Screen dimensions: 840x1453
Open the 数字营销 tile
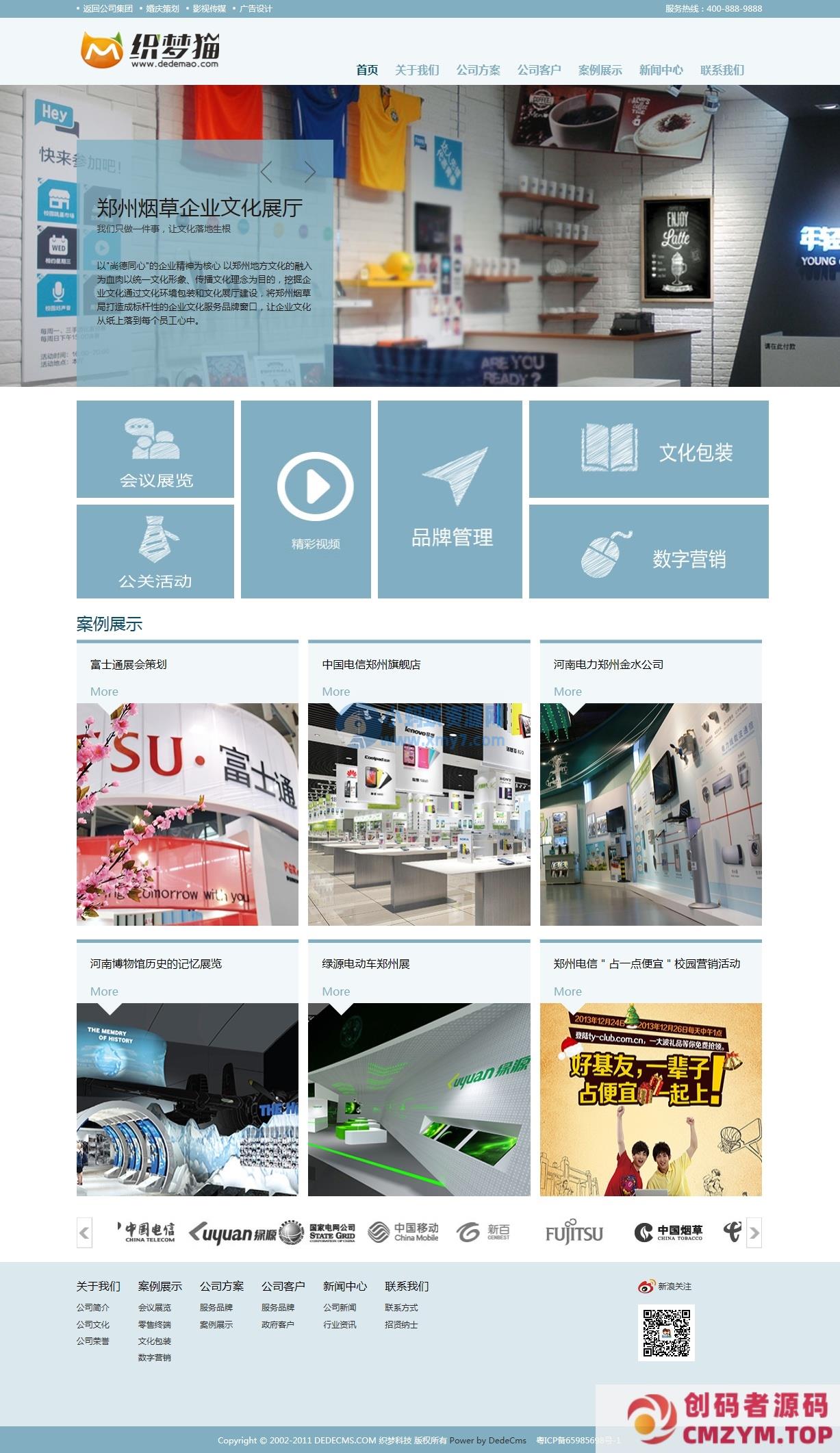[648, 552]
